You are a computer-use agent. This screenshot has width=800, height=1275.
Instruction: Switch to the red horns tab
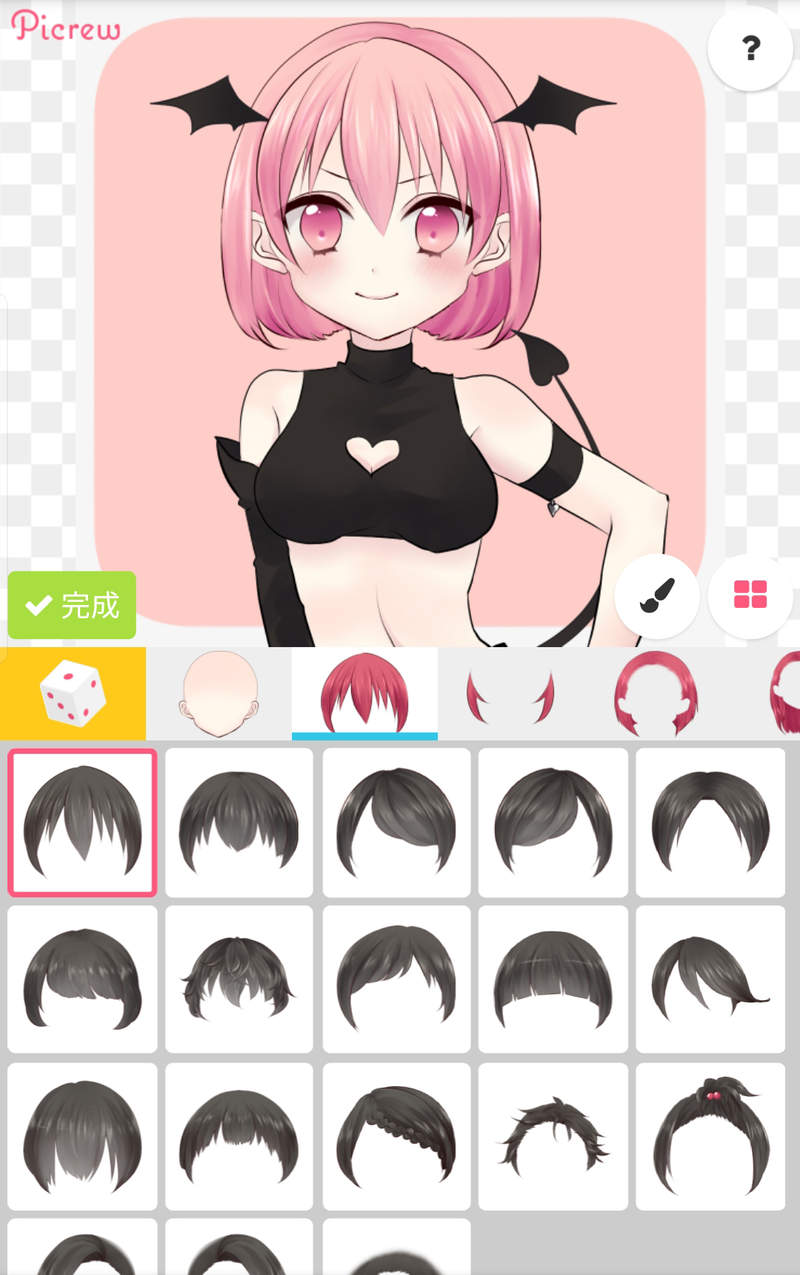510,693
